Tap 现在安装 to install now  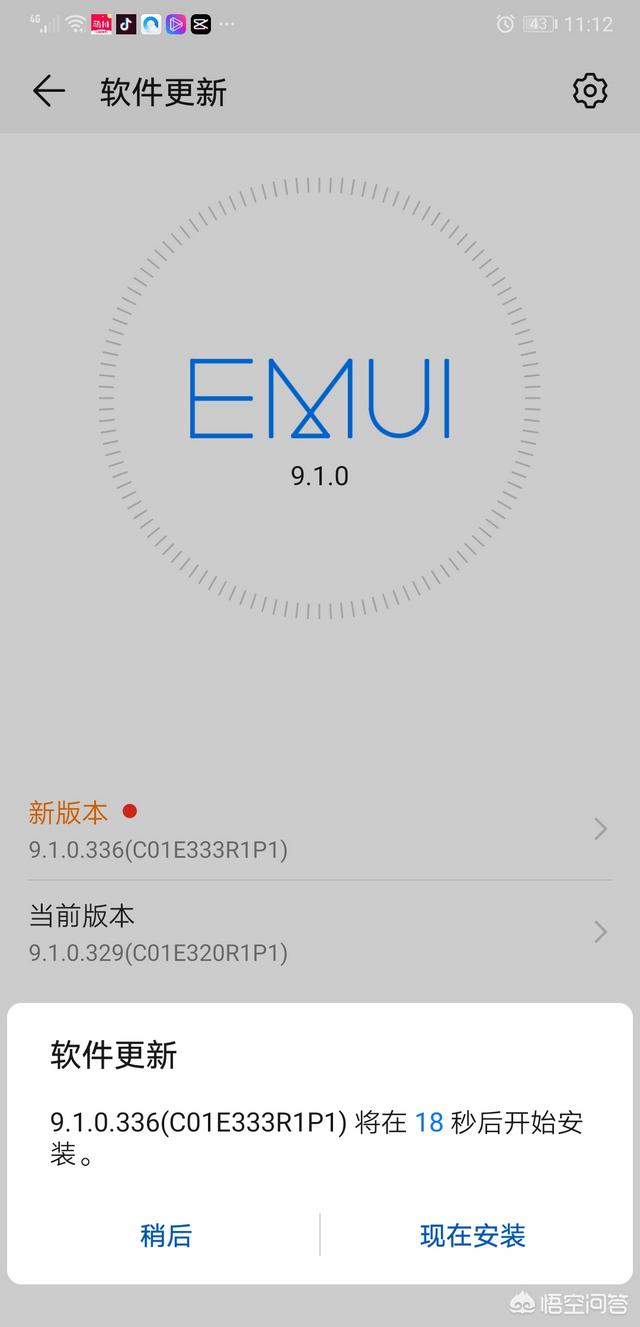point(472,1235)
